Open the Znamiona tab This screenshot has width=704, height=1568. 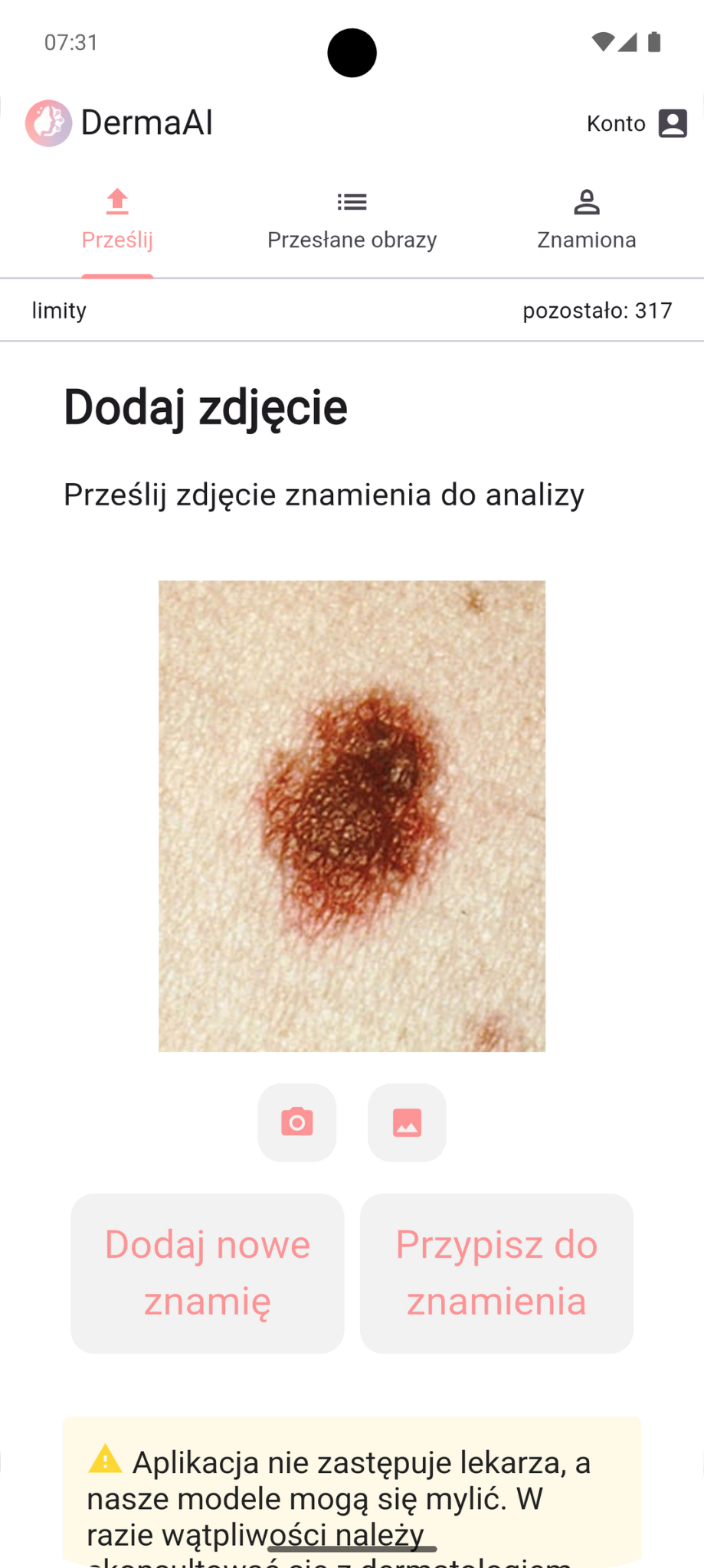coord(586,220)
